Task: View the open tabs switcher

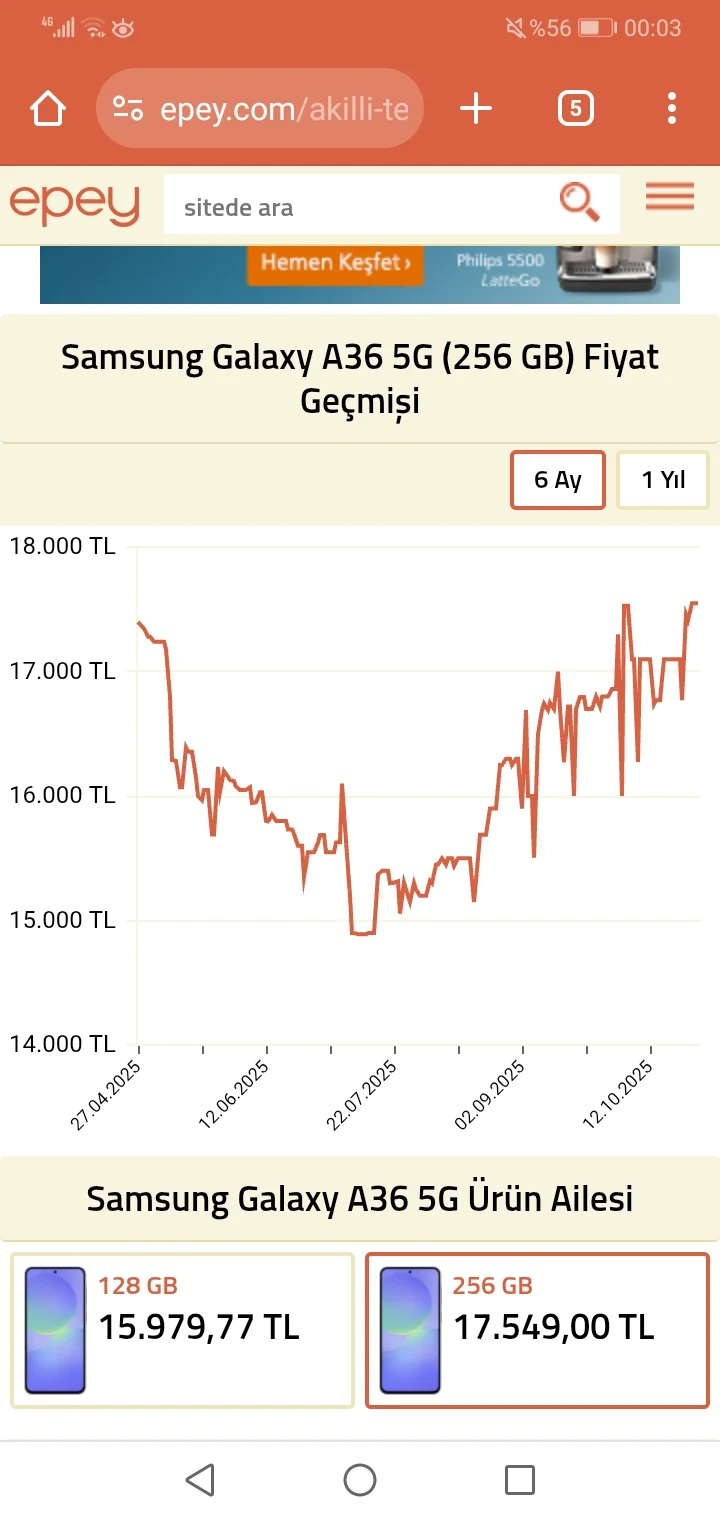Action: (575, 108)
